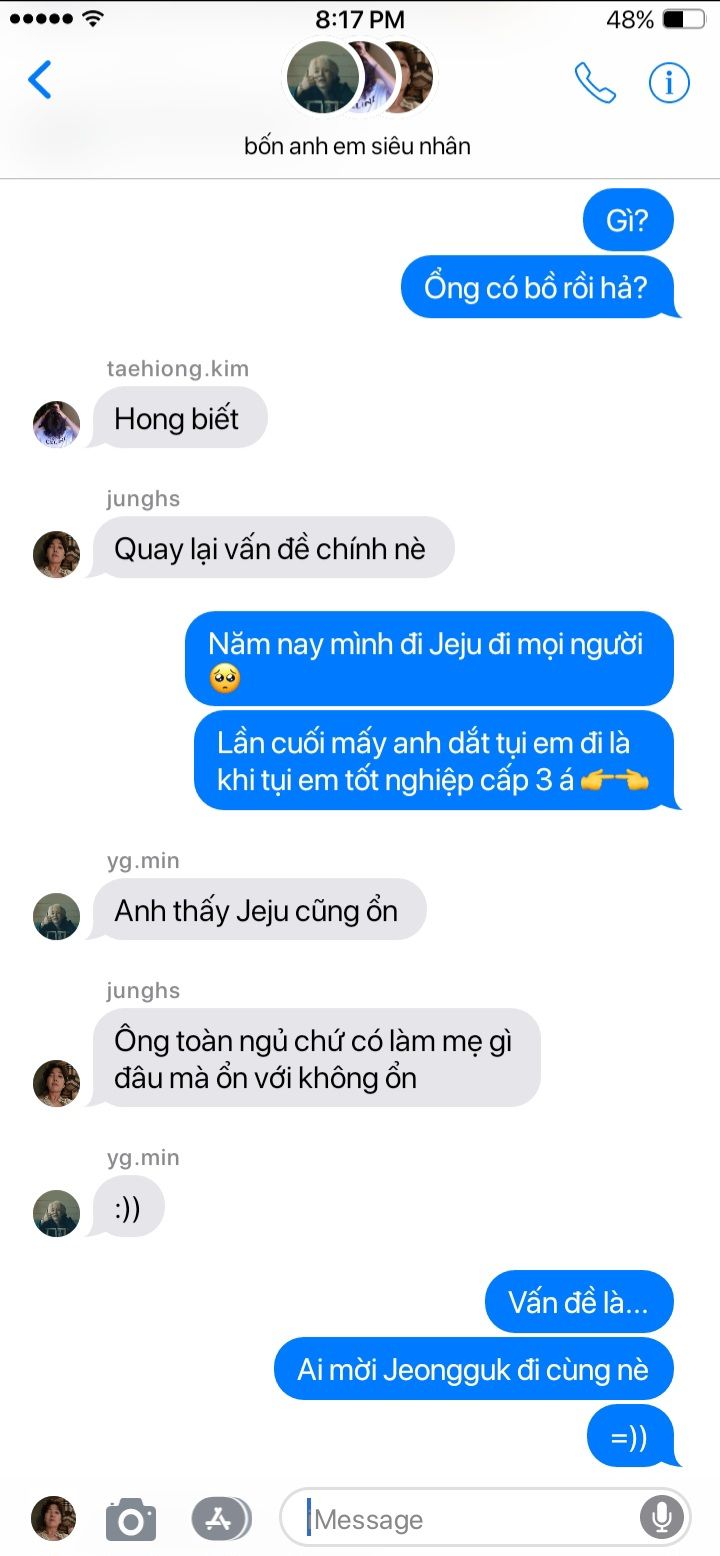Open the camera to send a photo
The height and width of the screenshot is (1556, 720).
(x=131, y=1519)
